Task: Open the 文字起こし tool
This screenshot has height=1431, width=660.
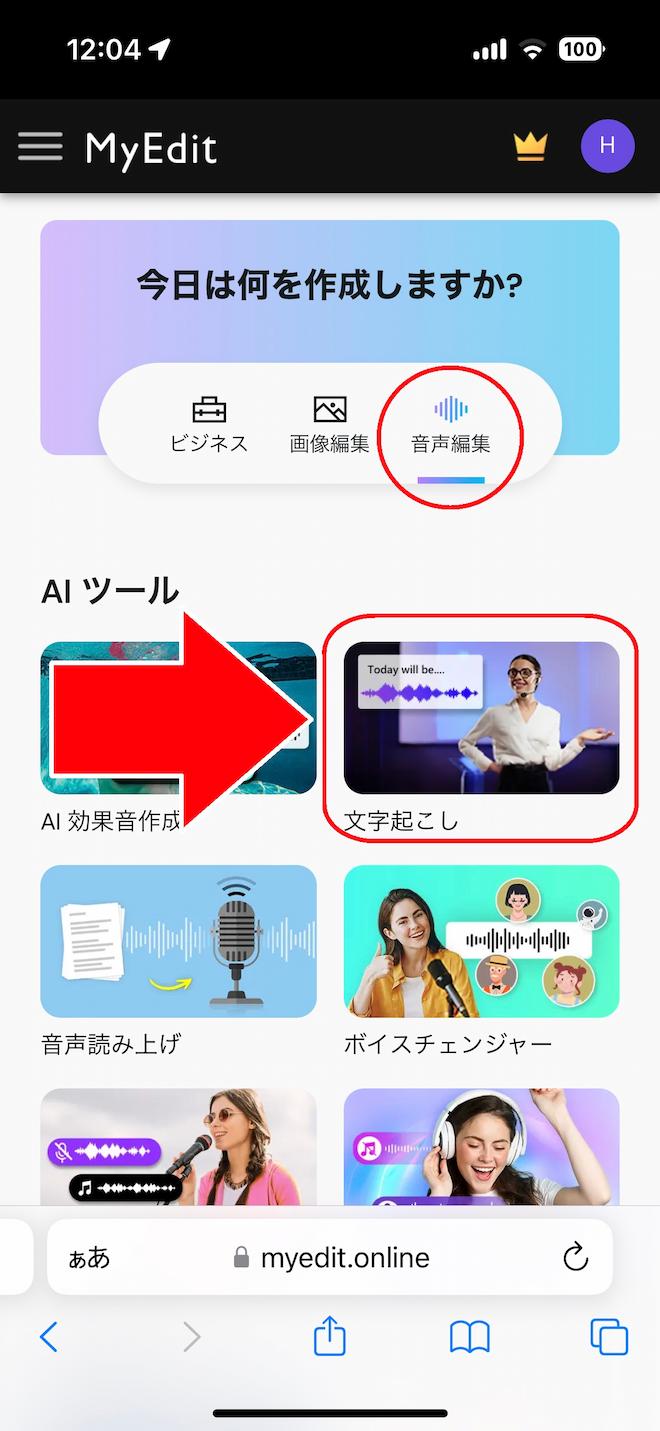Action: pyautogui.click(x=481, y=718)
